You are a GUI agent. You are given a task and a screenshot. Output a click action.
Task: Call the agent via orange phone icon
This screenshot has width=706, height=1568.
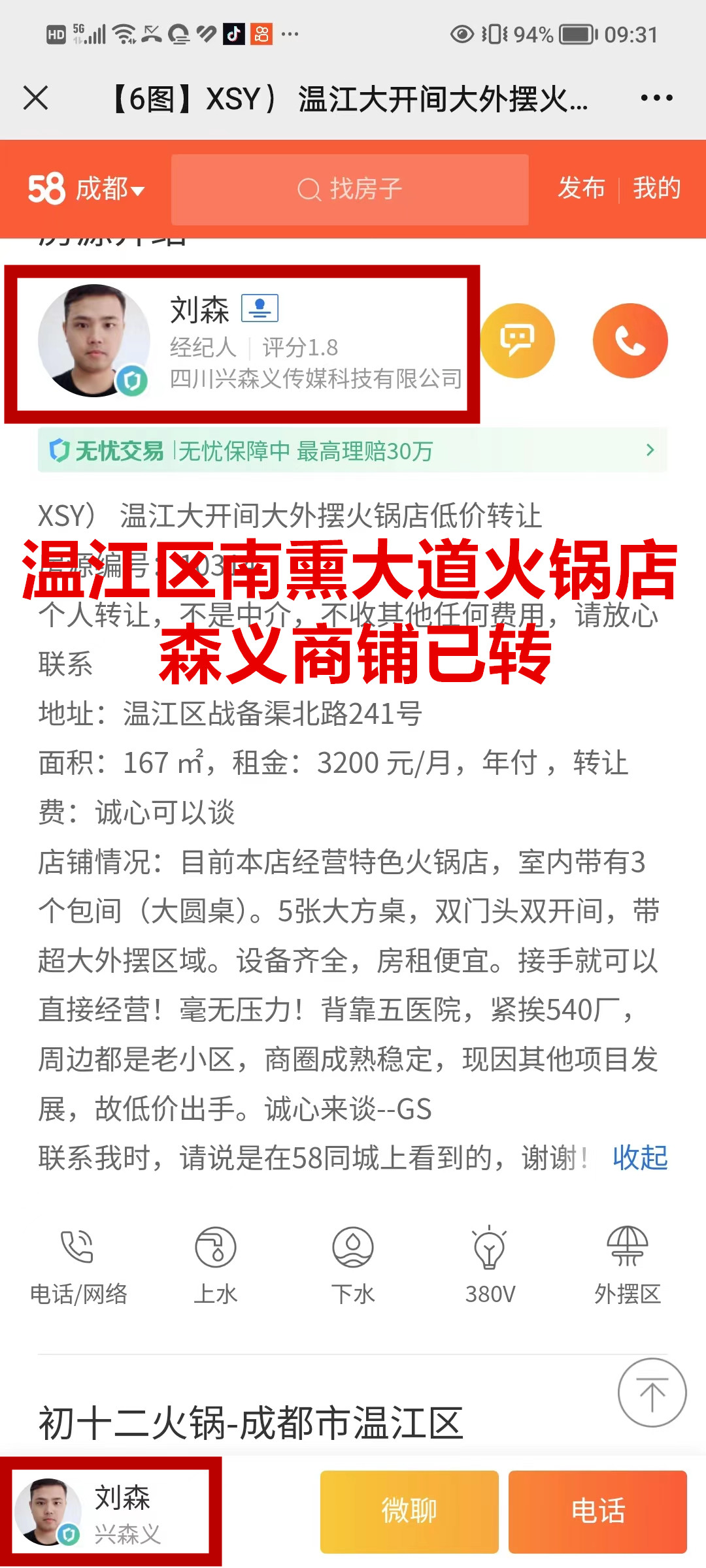(630, 340)
